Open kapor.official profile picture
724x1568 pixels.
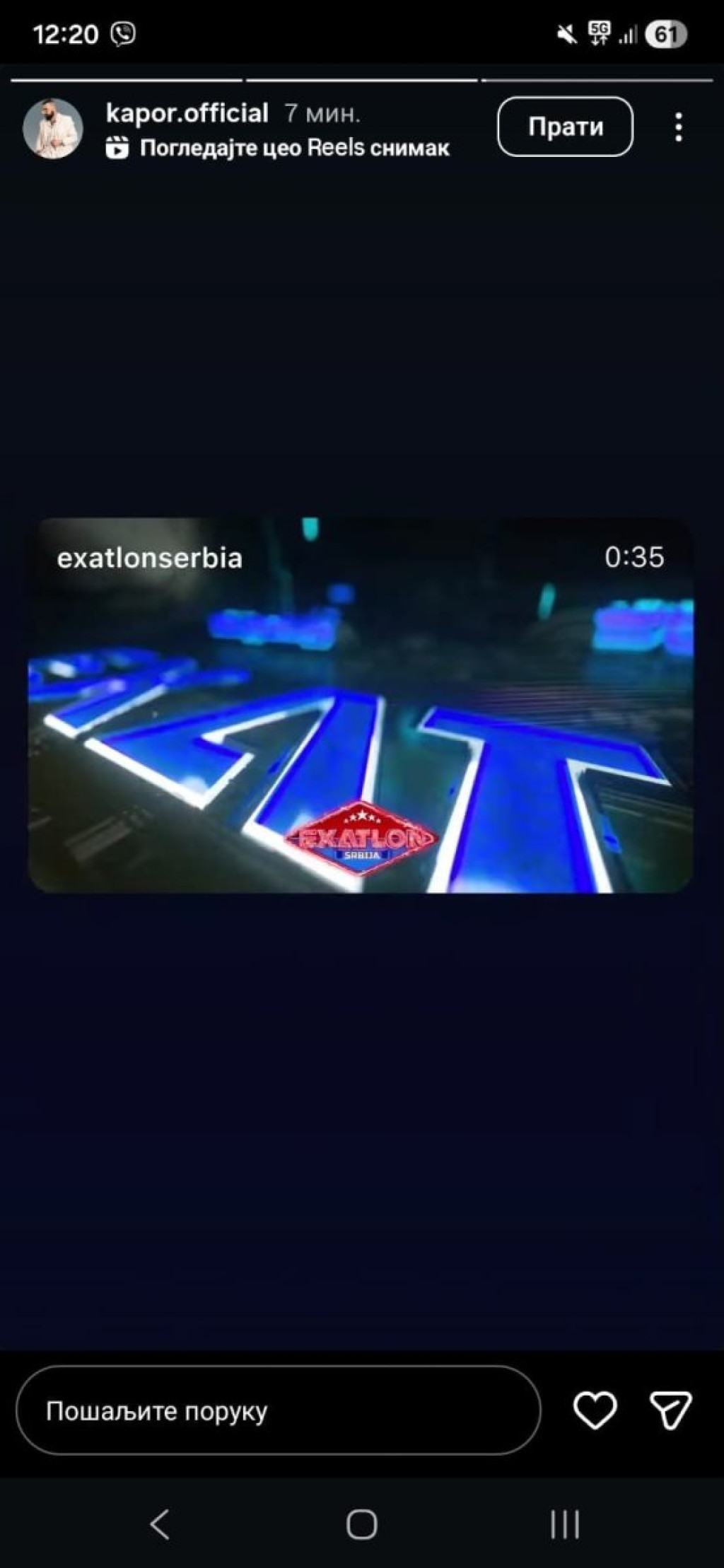pos(53,128)
